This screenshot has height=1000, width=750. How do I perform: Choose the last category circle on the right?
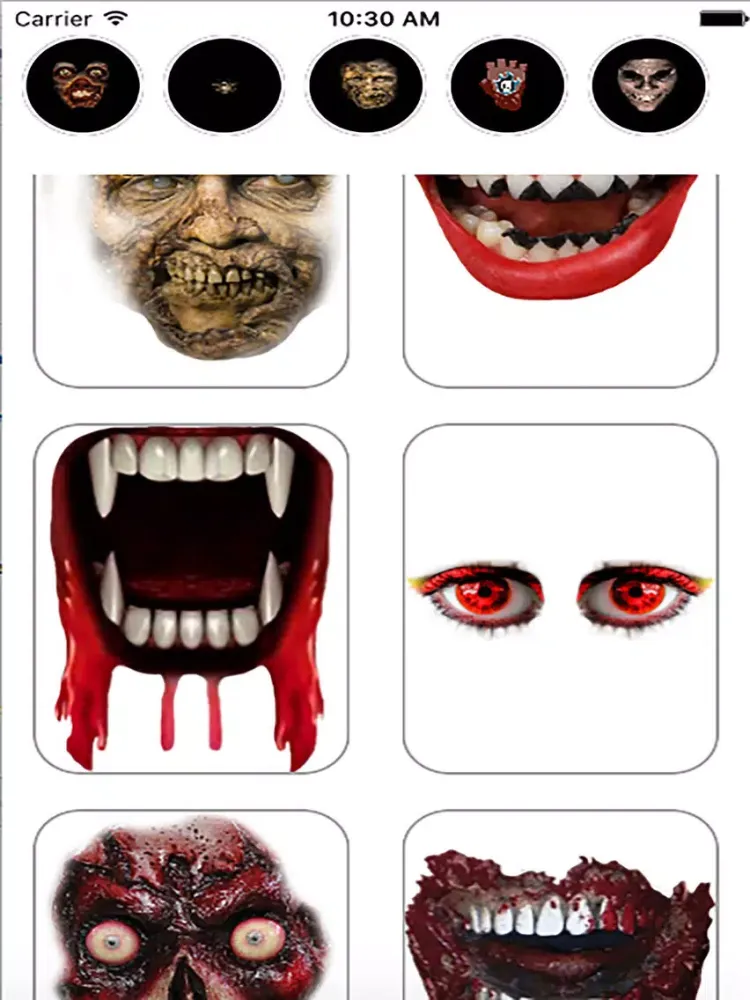point(650,85)
